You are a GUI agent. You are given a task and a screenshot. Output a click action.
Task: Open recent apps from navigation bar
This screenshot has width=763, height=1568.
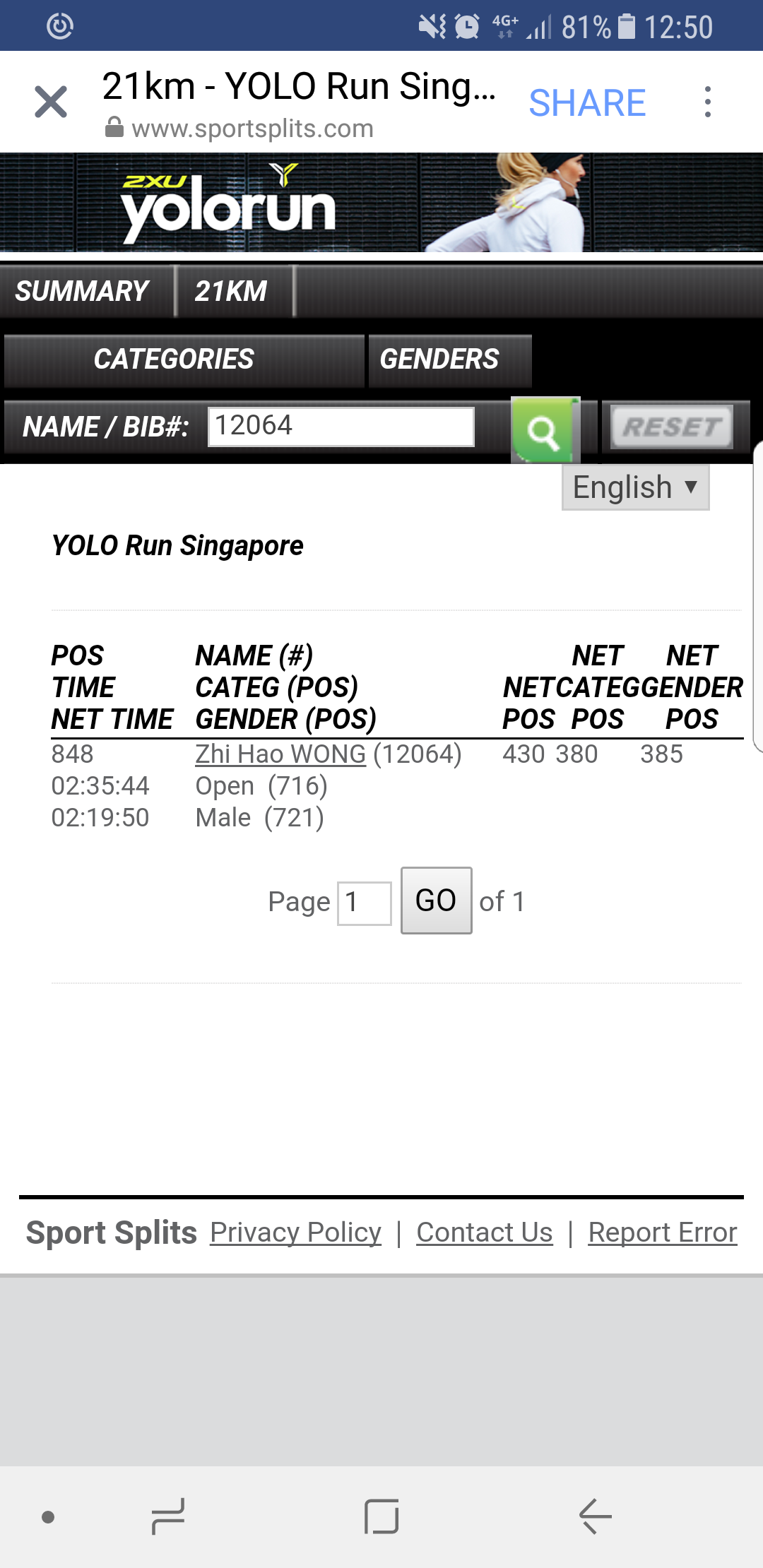(168, 1516)
